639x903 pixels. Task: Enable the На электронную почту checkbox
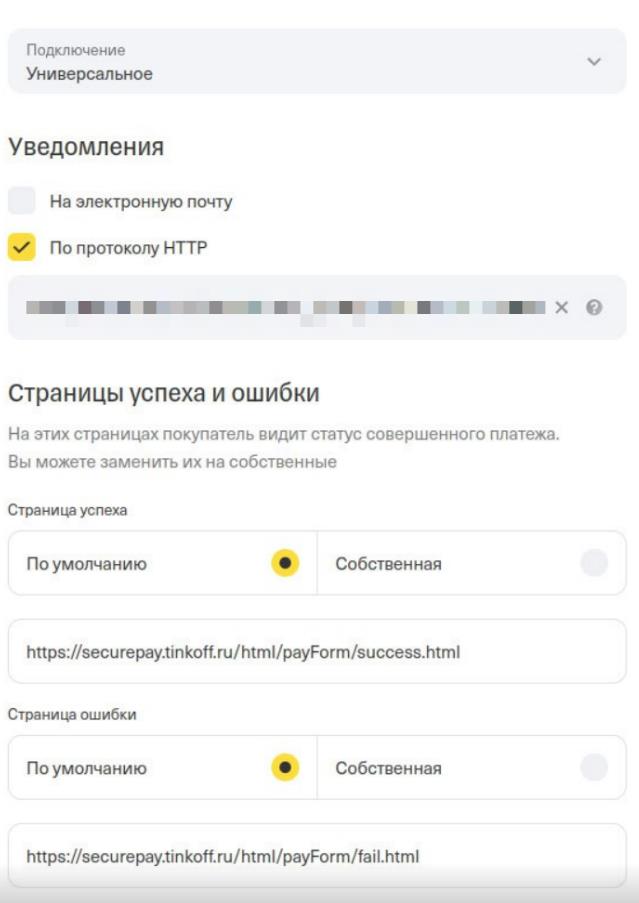coord(22,201)
